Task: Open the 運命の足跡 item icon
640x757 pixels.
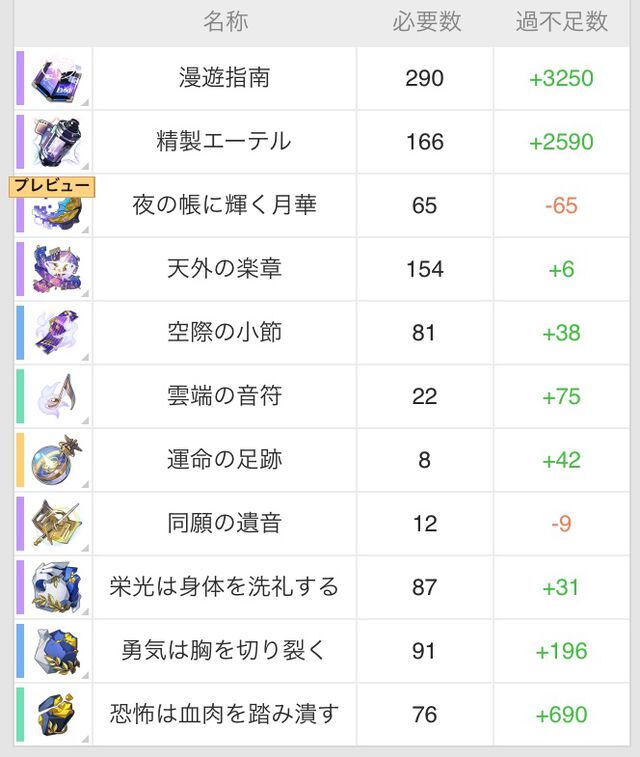Action: click(56, 460)
